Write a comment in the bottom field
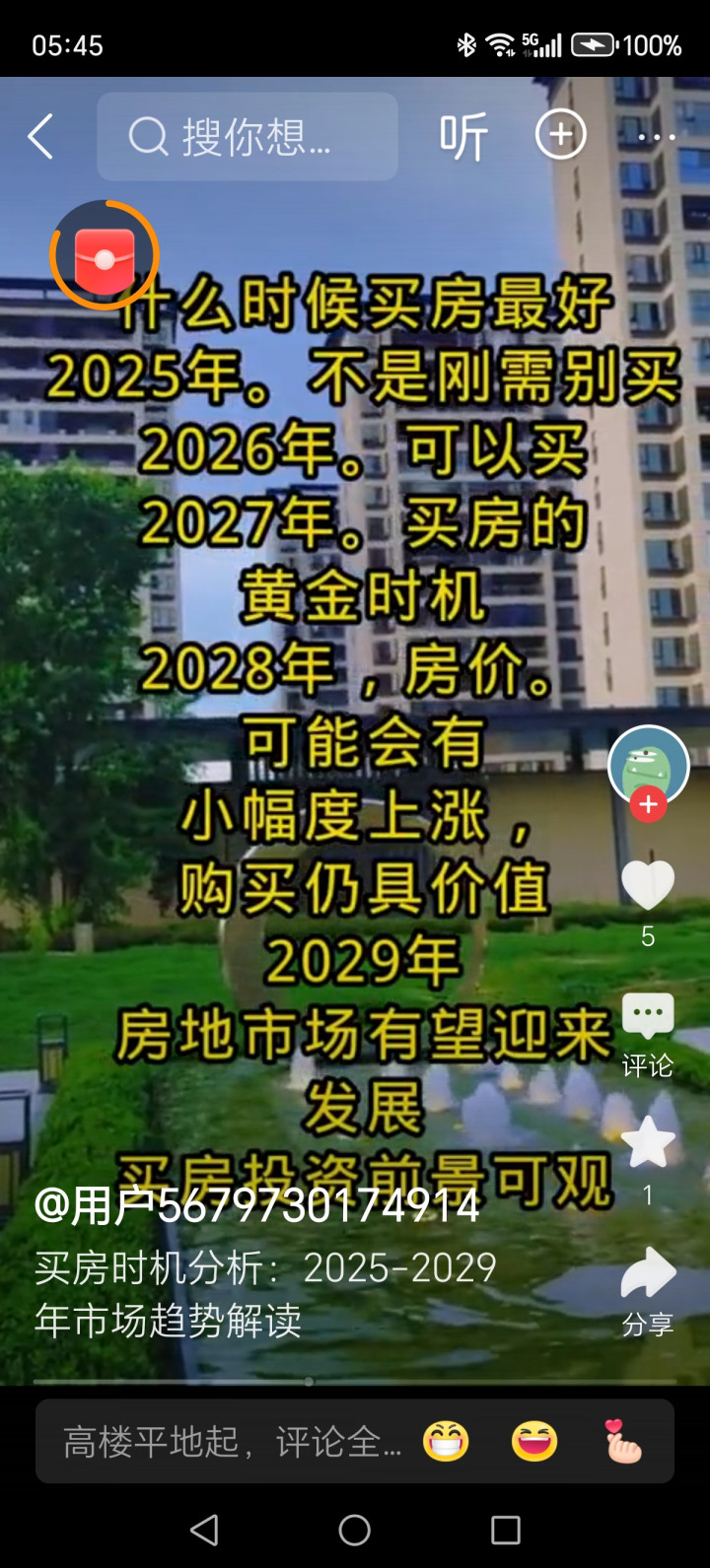 tap(232, 1442)
